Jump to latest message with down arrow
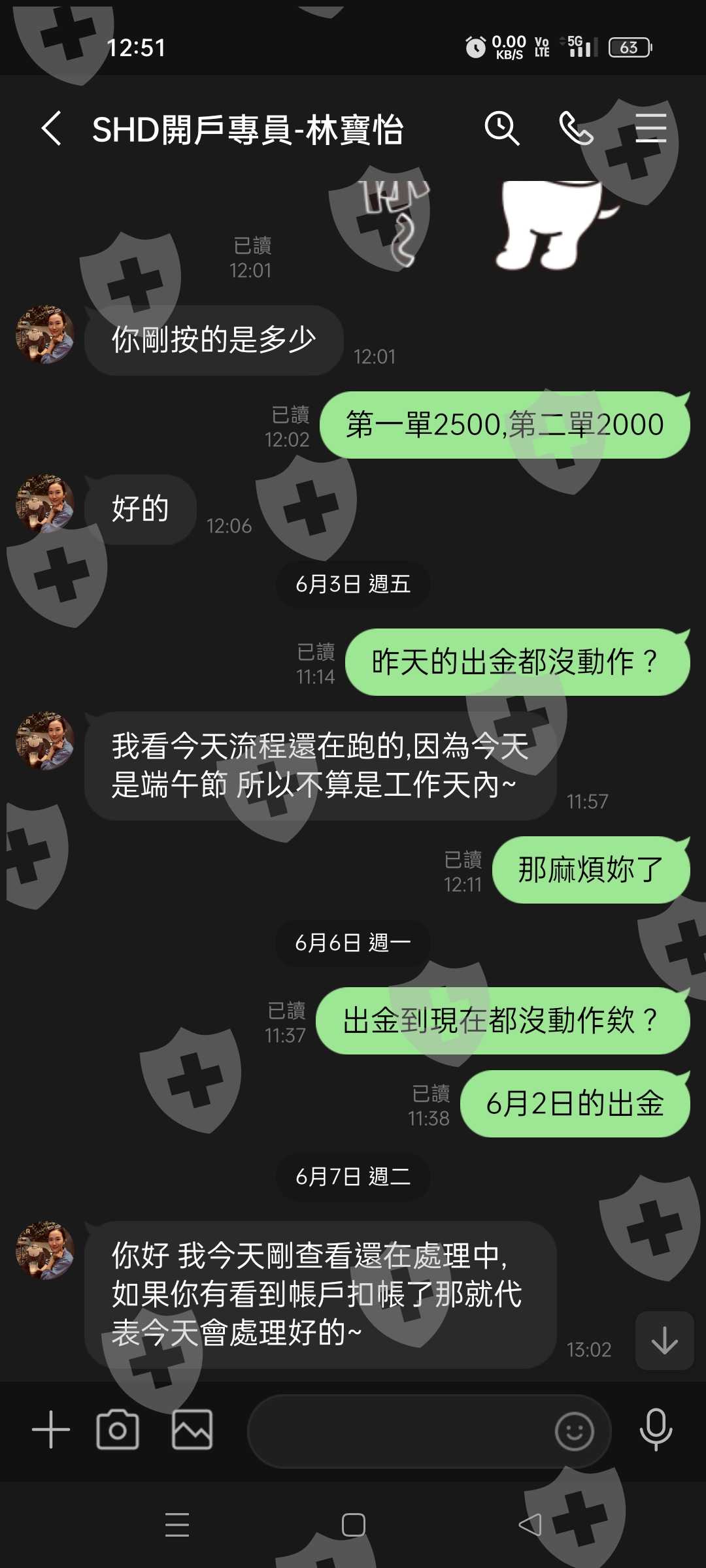Screen dimensions: 706x1568 pos(664,1341)
